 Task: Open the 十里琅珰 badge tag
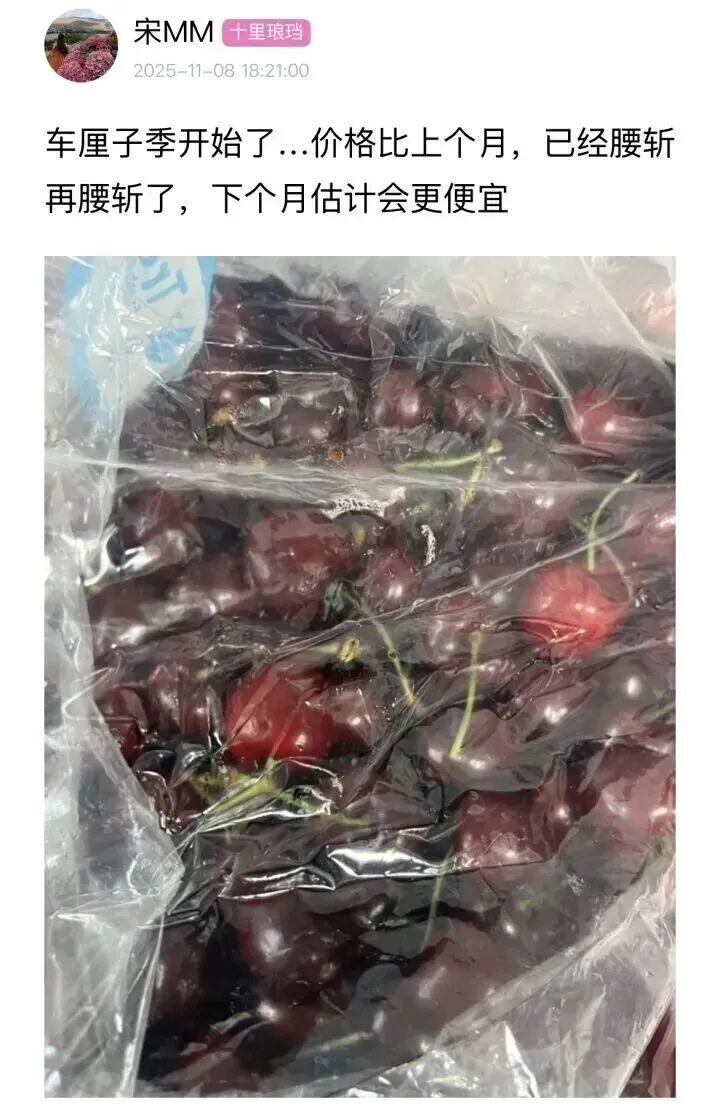(x=266, y=33)
